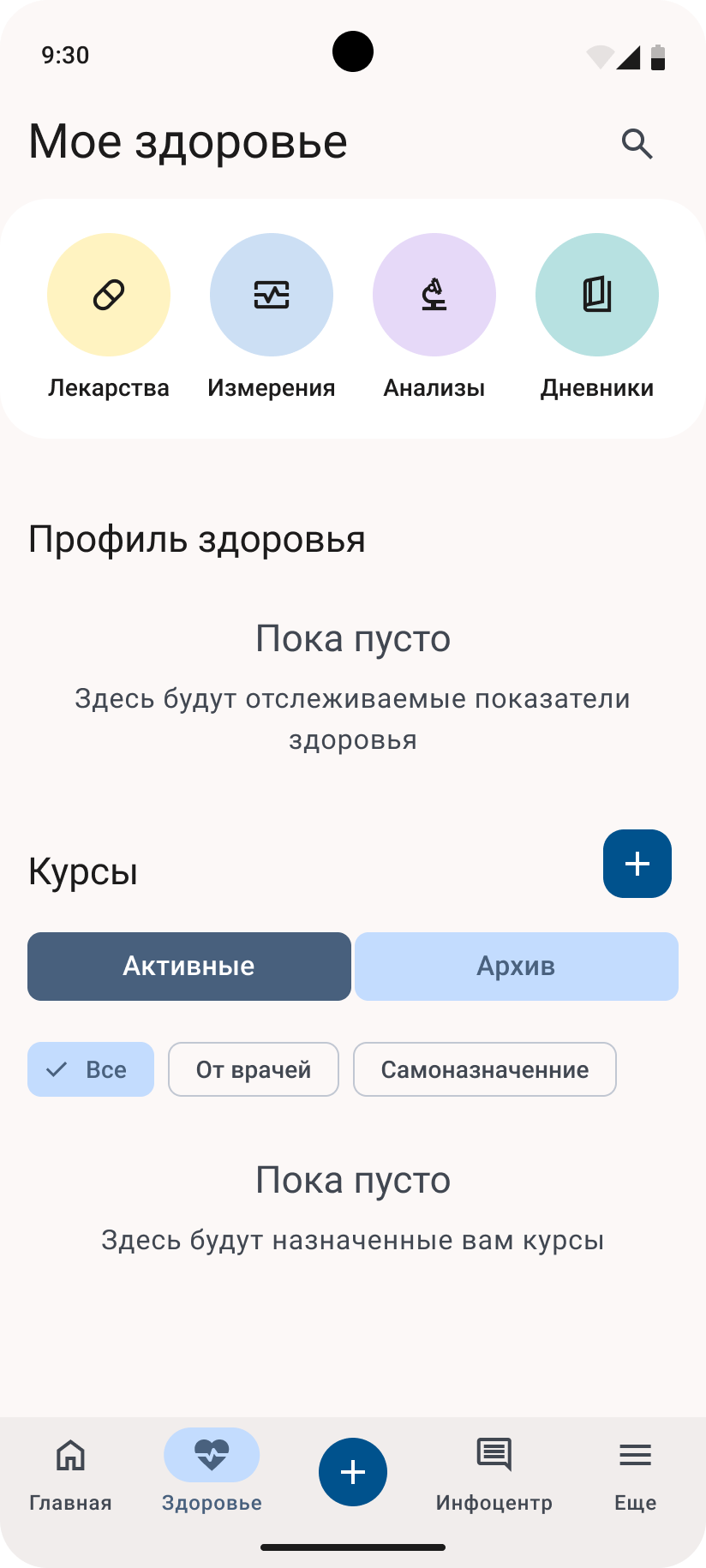Go to the Главная tab

70,1472
